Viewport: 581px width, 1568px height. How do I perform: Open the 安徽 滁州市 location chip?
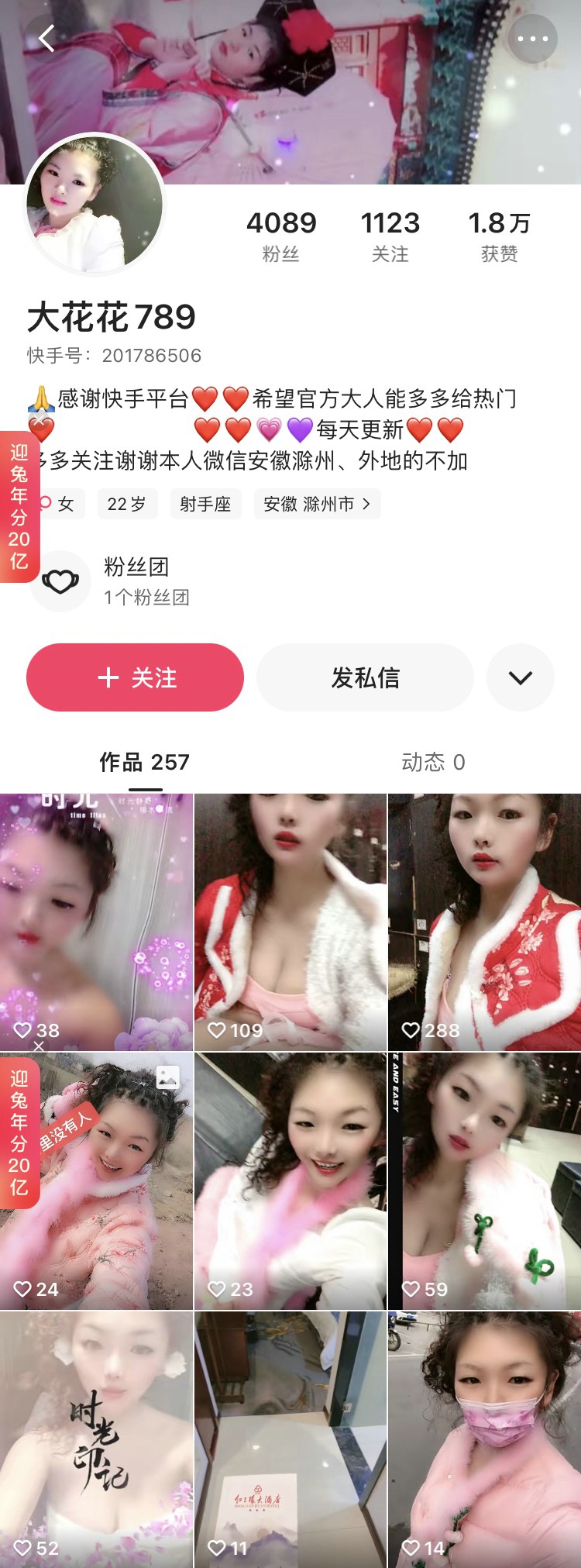pos(316,505)
